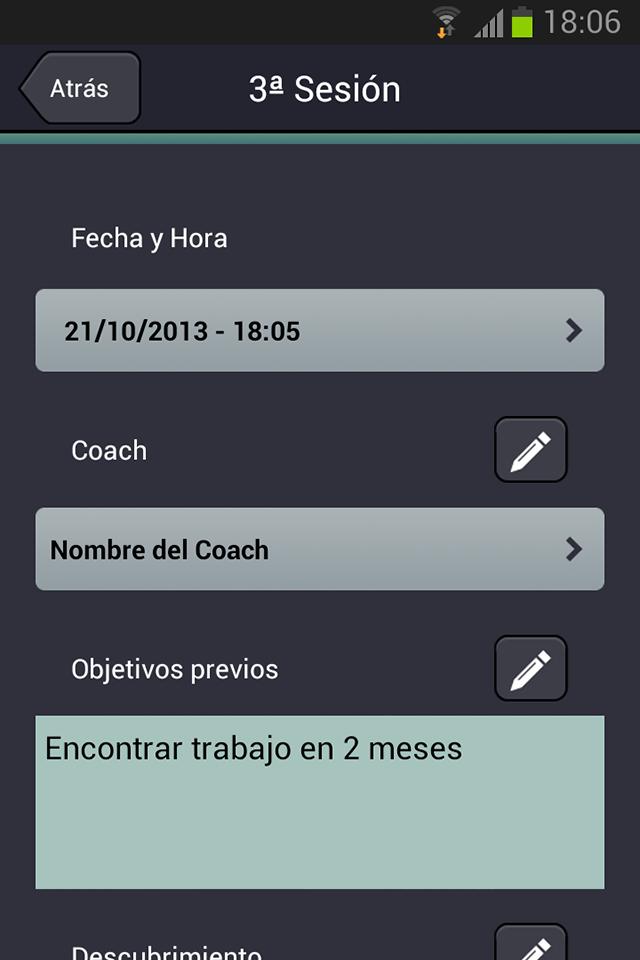Select the Nombre del Coach row
This screenshot has width=640, height=960.
pyautogui.click(x=320, y=549)
